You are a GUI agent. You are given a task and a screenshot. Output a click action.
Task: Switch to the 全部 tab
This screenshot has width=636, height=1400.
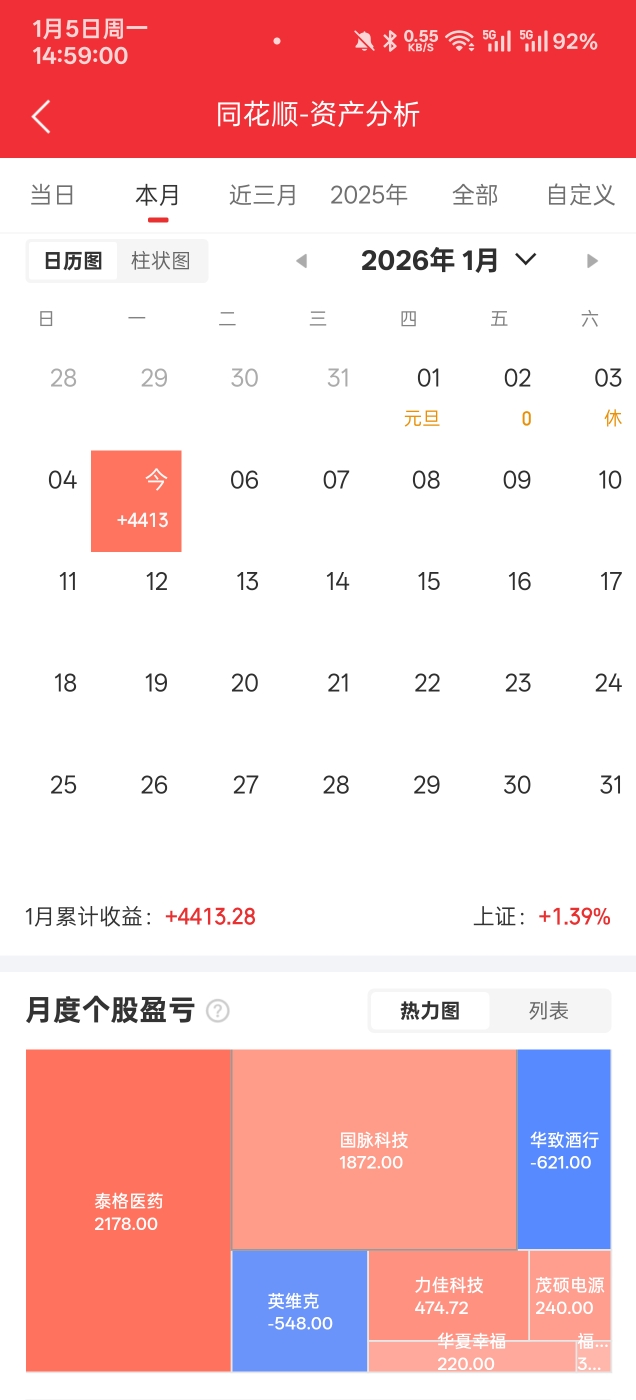click(475, 195)
